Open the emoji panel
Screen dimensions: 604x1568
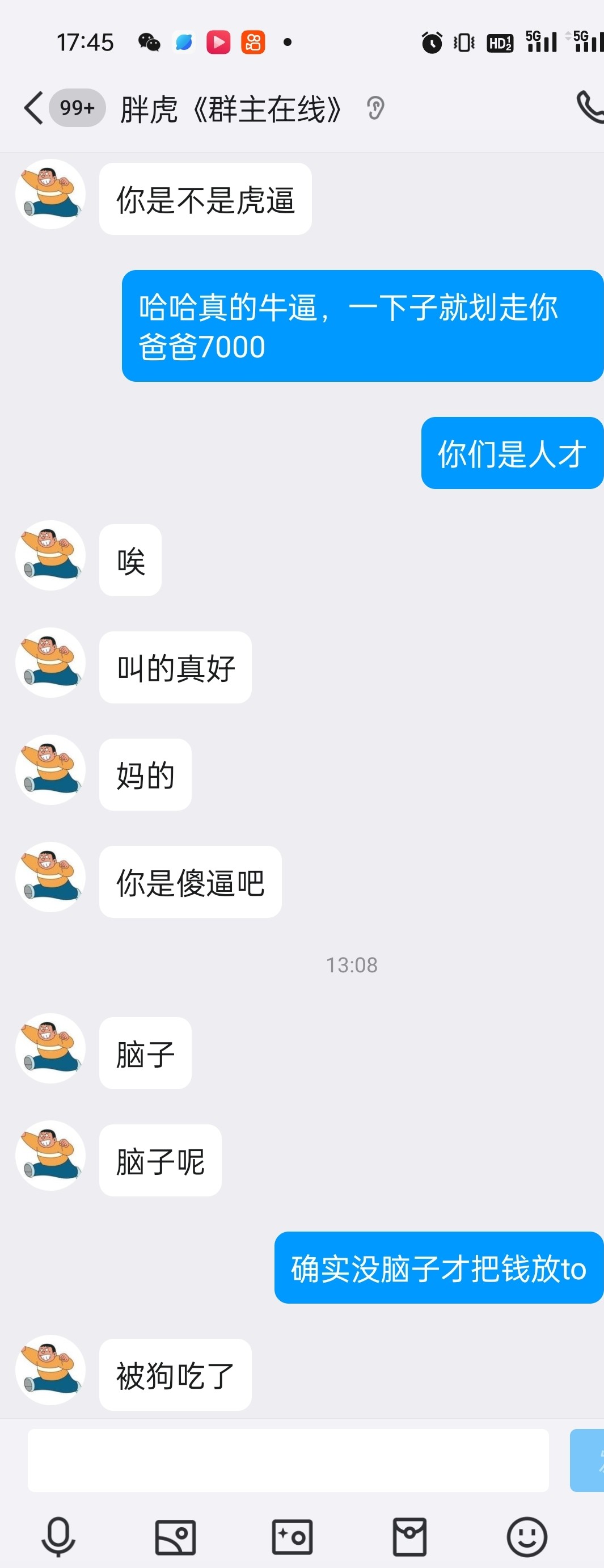pyautogui.click(x=527, y=1536)
